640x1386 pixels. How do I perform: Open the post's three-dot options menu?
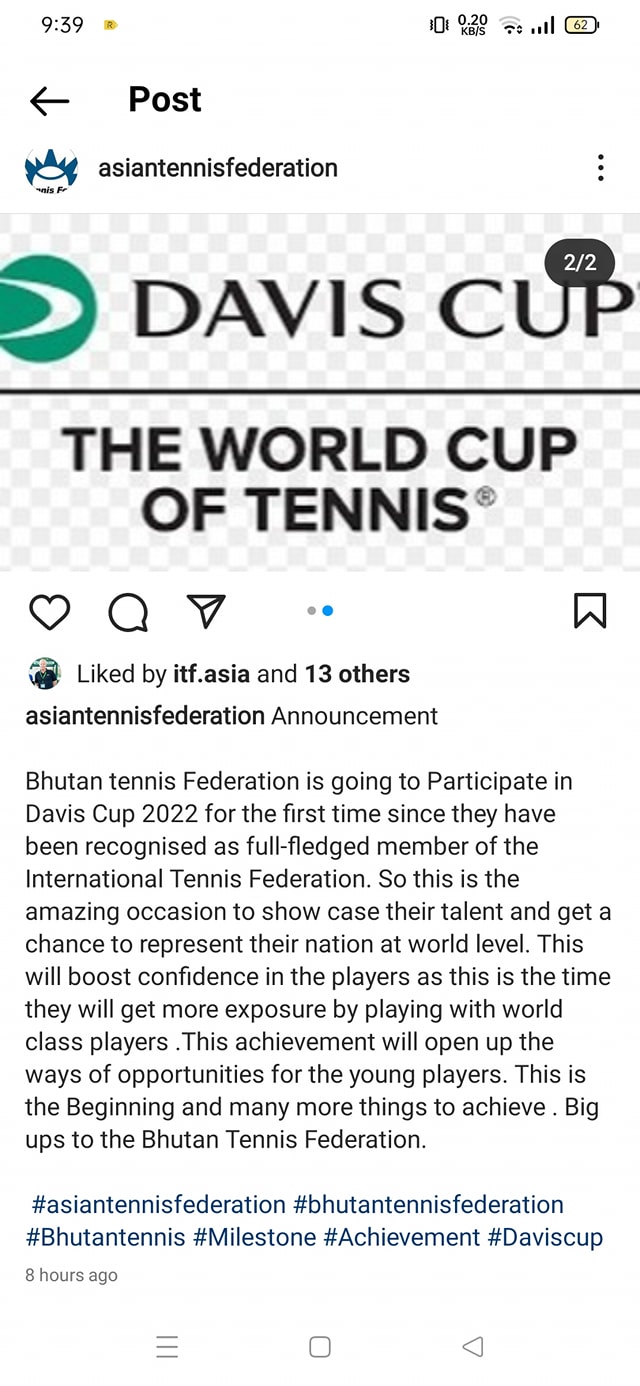(600, 168)
